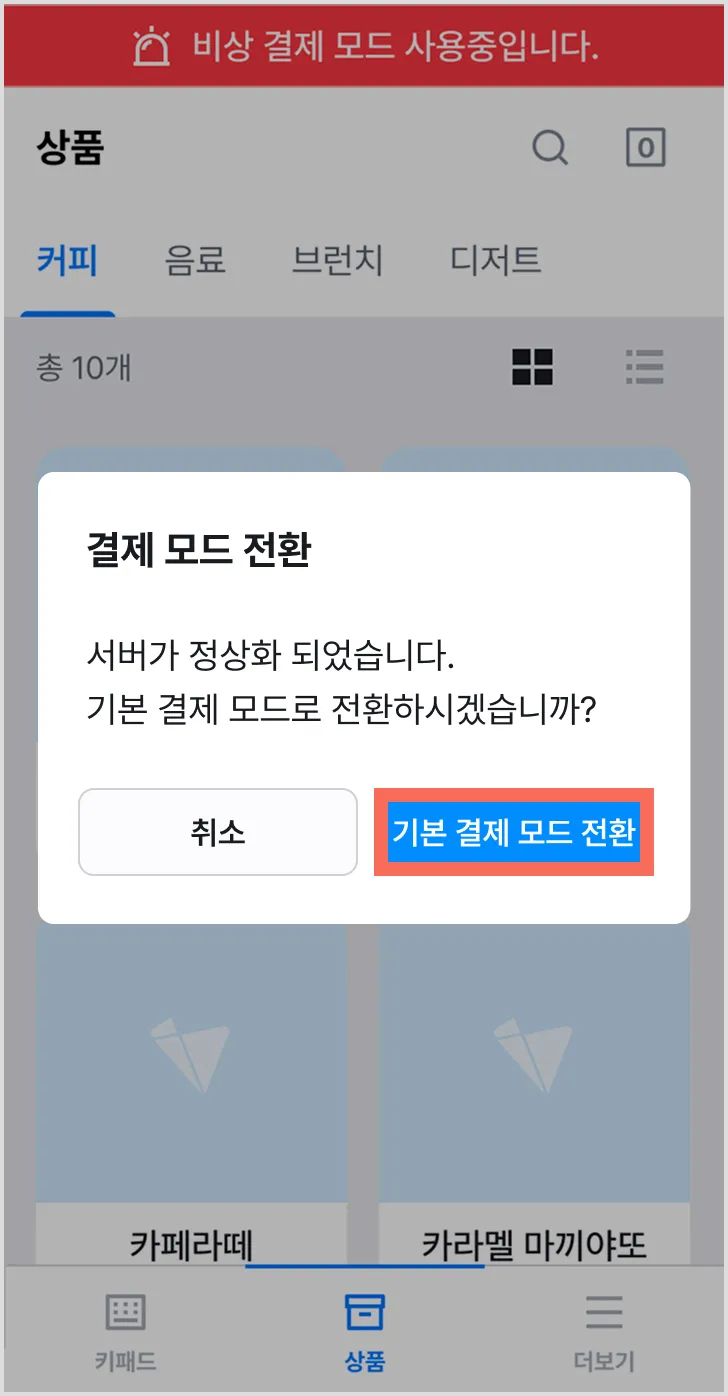Tap the 취소 button in the dialog
728x1396 pixels.
218,832
